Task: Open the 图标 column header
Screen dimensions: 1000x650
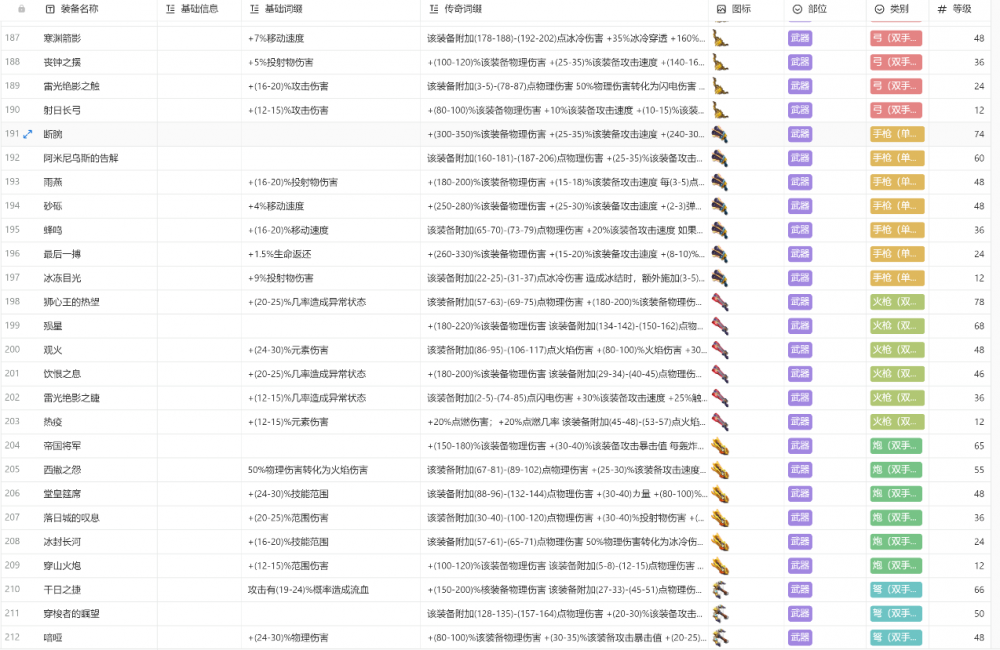Action: (746, 9)
